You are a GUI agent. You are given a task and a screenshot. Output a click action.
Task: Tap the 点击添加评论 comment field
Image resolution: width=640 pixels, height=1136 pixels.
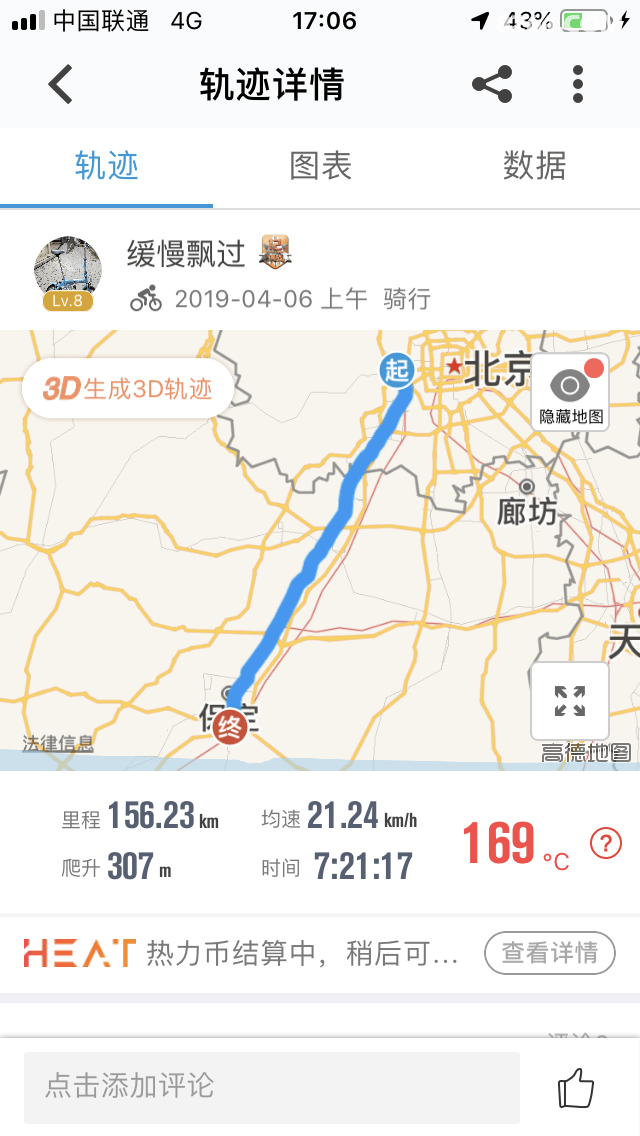click(272, 1086)
